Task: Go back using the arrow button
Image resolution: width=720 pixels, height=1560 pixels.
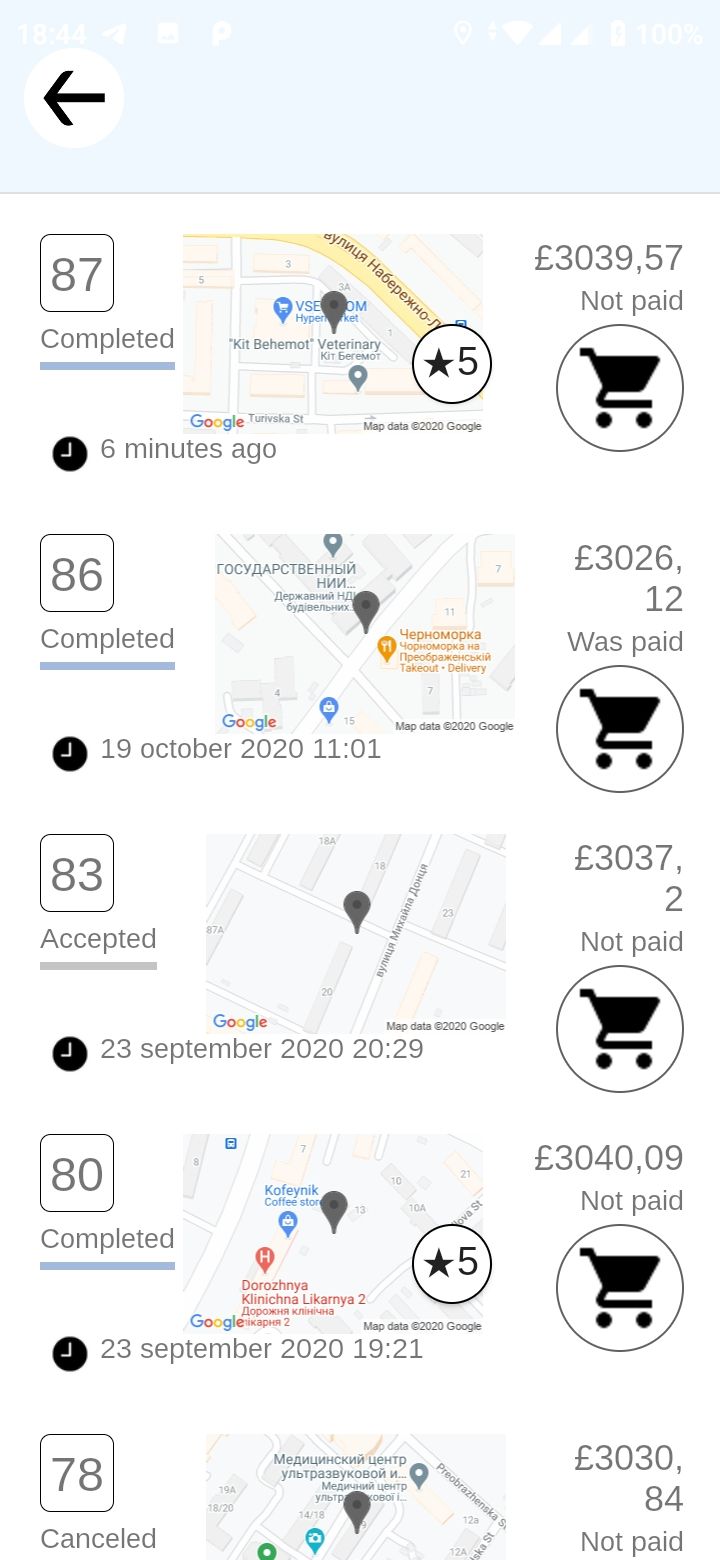Action: [x=74, y=98]
